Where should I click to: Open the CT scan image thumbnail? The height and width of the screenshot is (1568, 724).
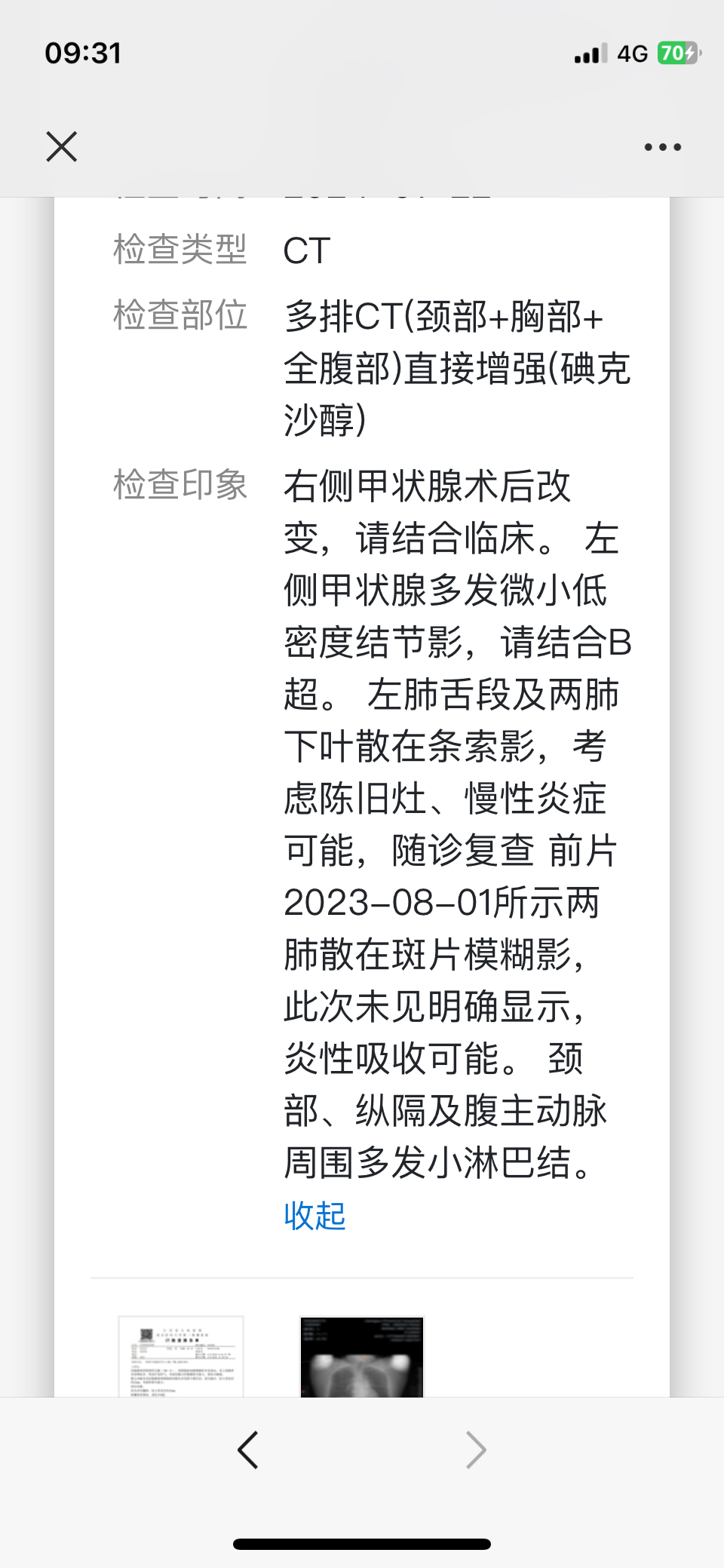coord(362,1356)
